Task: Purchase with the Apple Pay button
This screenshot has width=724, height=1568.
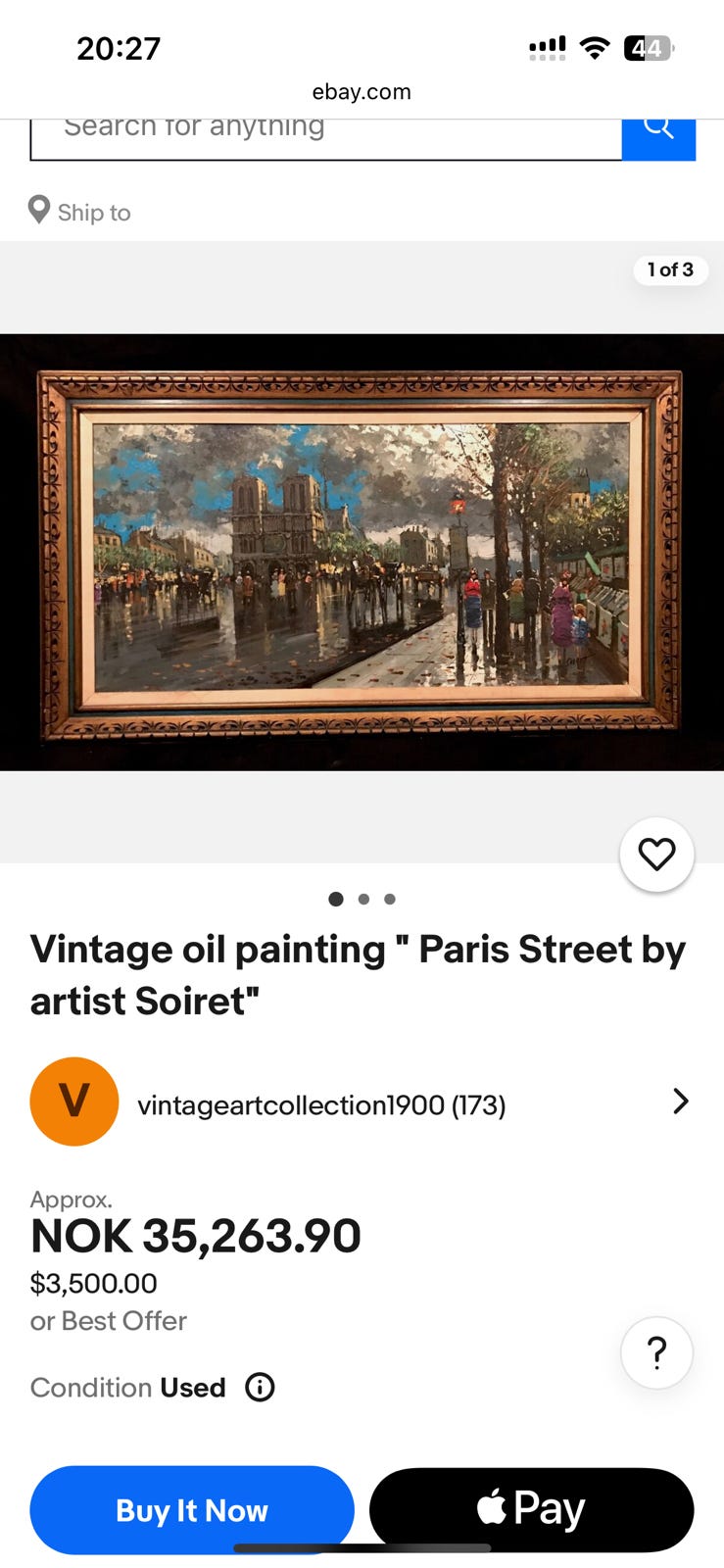Action: point(531,1509)
